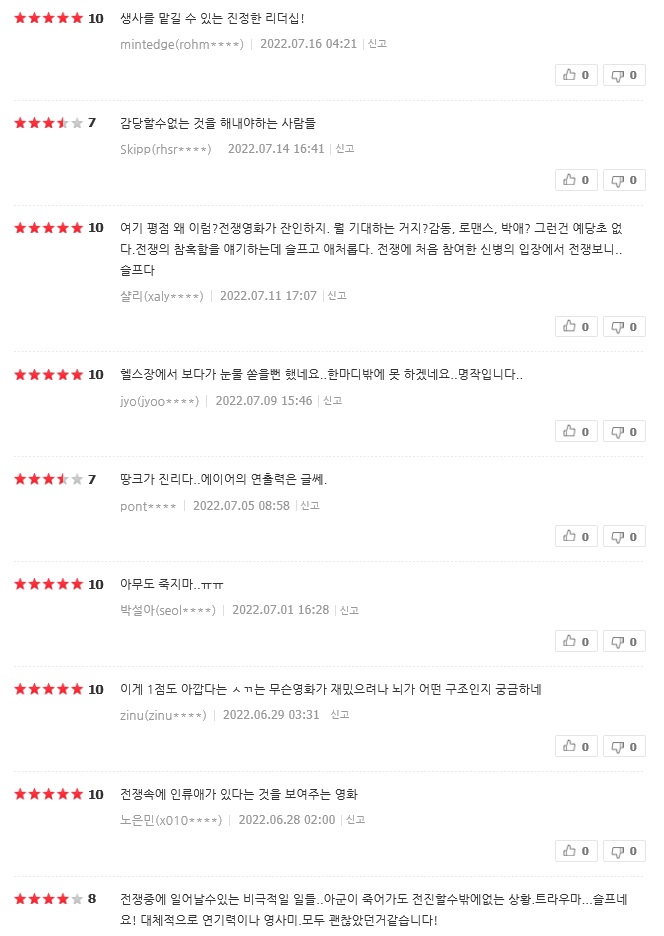Dislike mintedge's review
Viewport: 664px width, 936px height.
[x=624, y=75]
